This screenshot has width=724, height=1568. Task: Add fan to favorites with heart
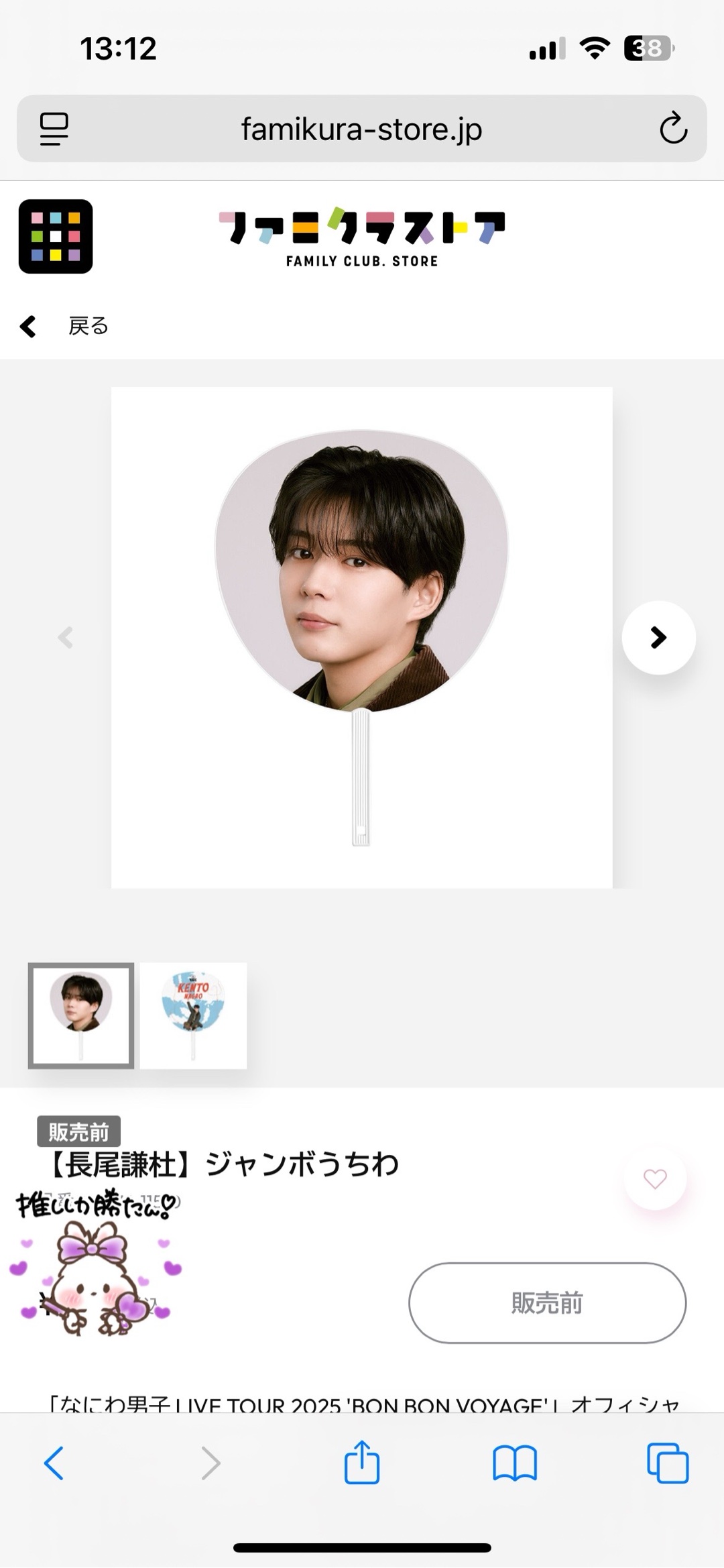655,1178
